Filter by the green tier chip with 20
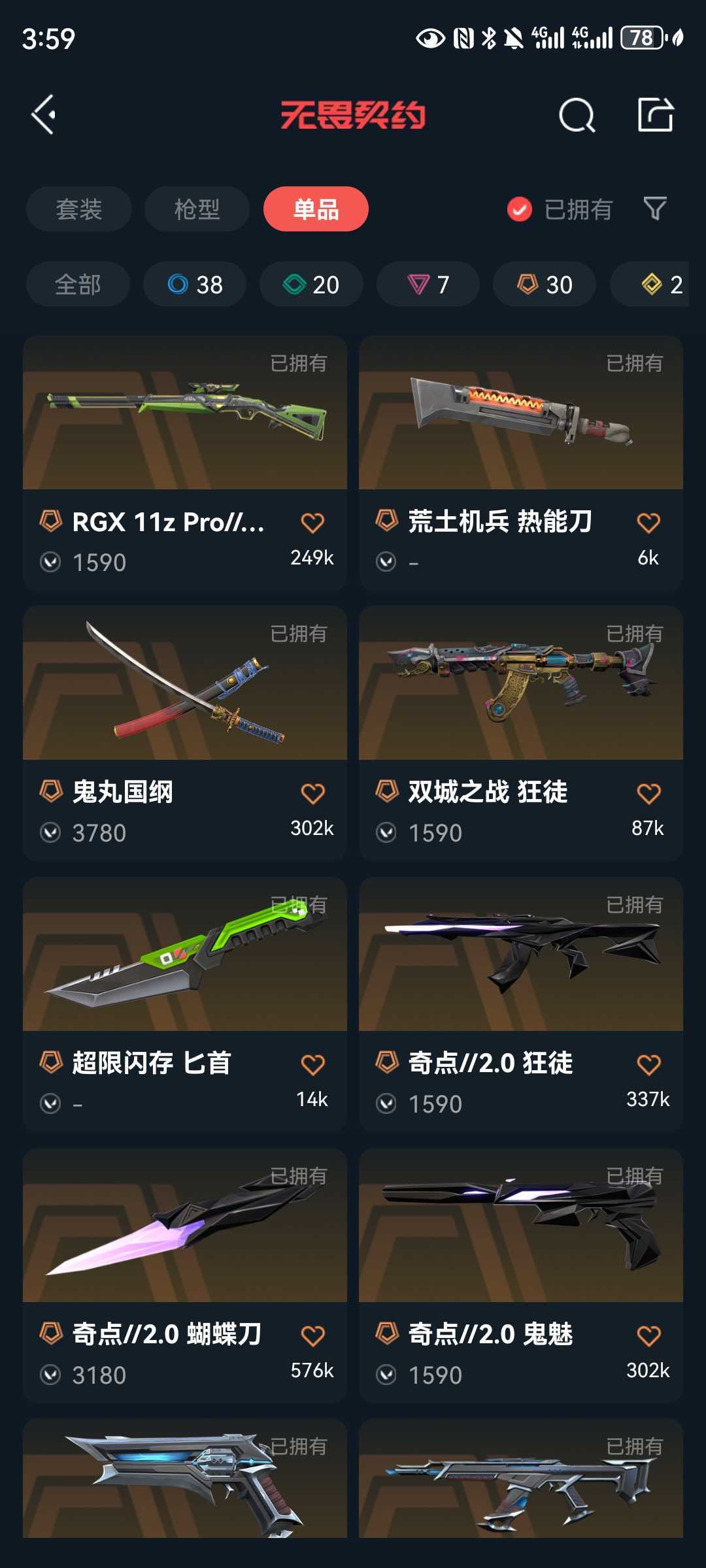This screenshot has width=706, height=1568. tap(311, 284)
